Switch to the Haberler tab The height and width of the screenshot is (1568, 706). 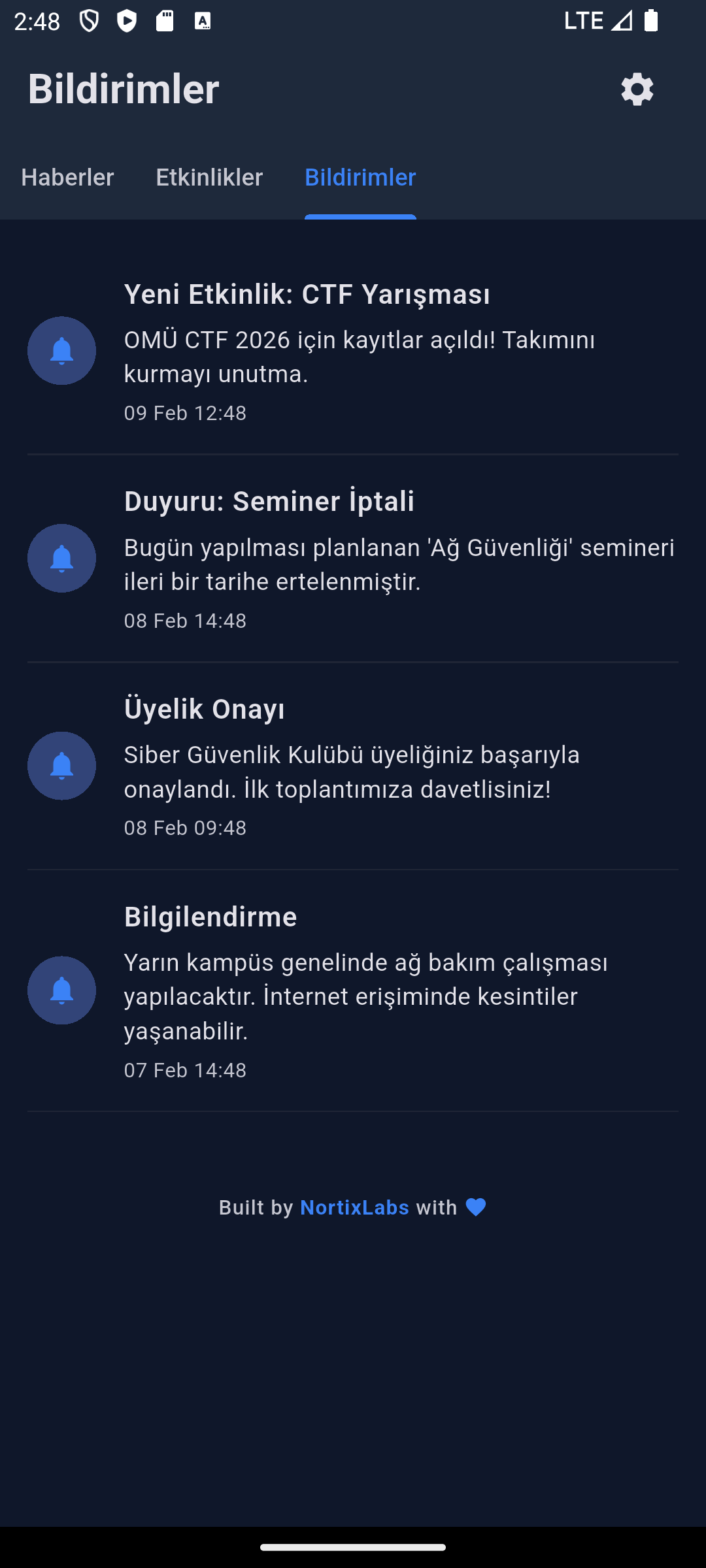coord(67,177)
